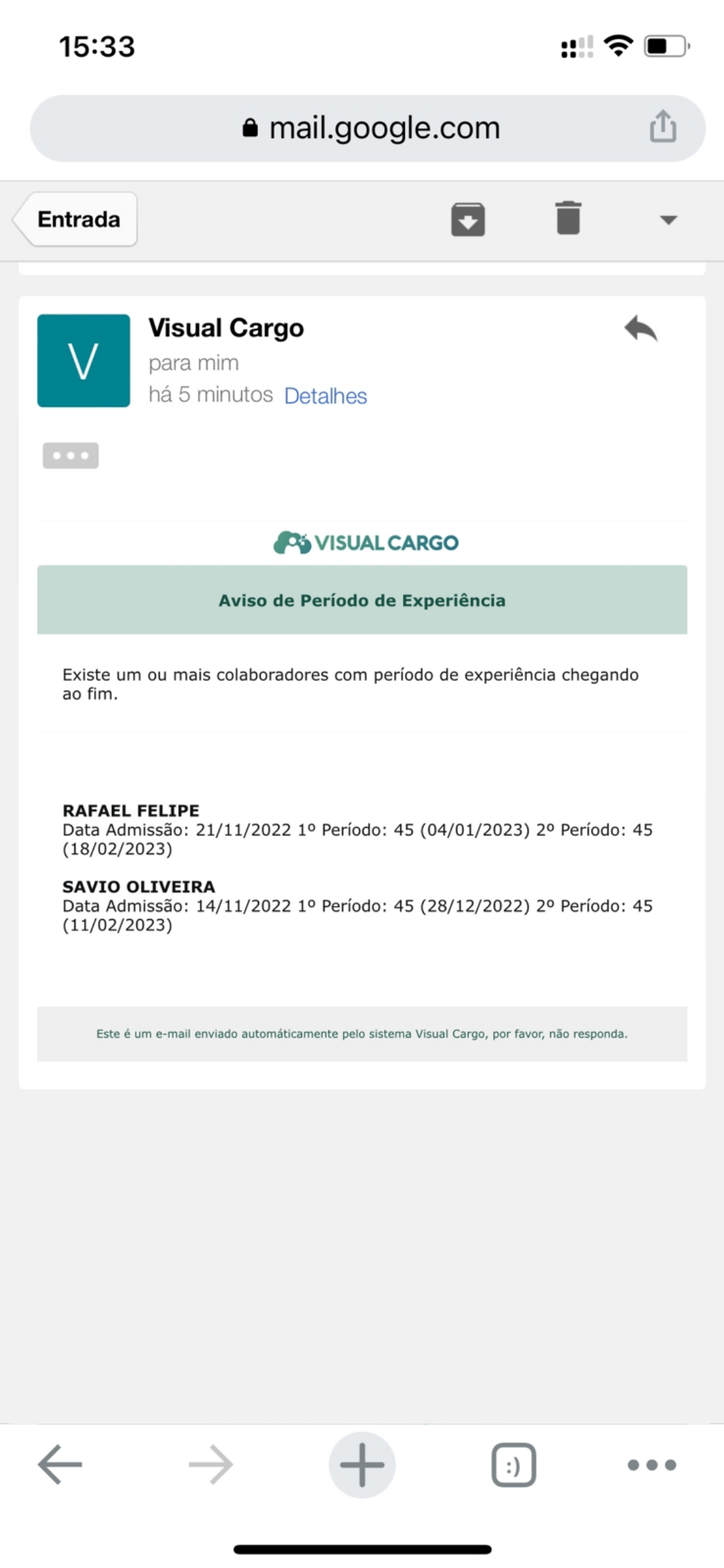Open the dropdown arrow for more actions
Image resolution: width=724 pixels, height=1568 pixels.
[x=668, y=220]
